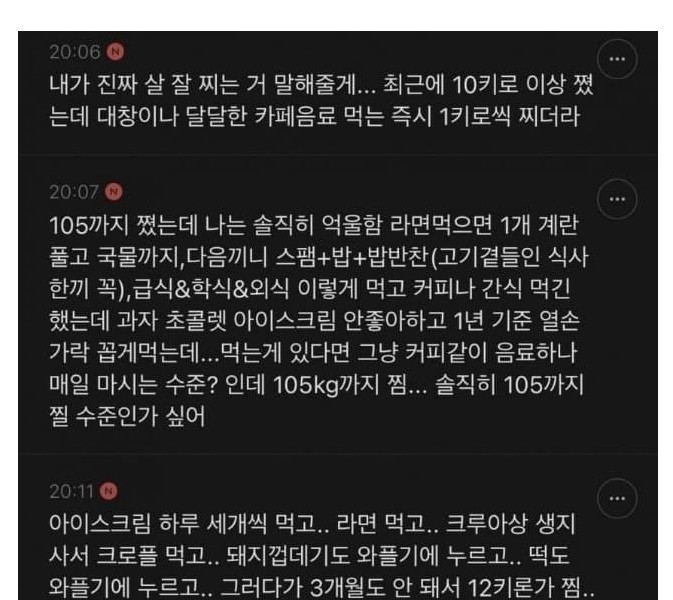673x600 pixels.
Task: Open the options menu on the 20:07 comment
Action: [x=616, y=200]
